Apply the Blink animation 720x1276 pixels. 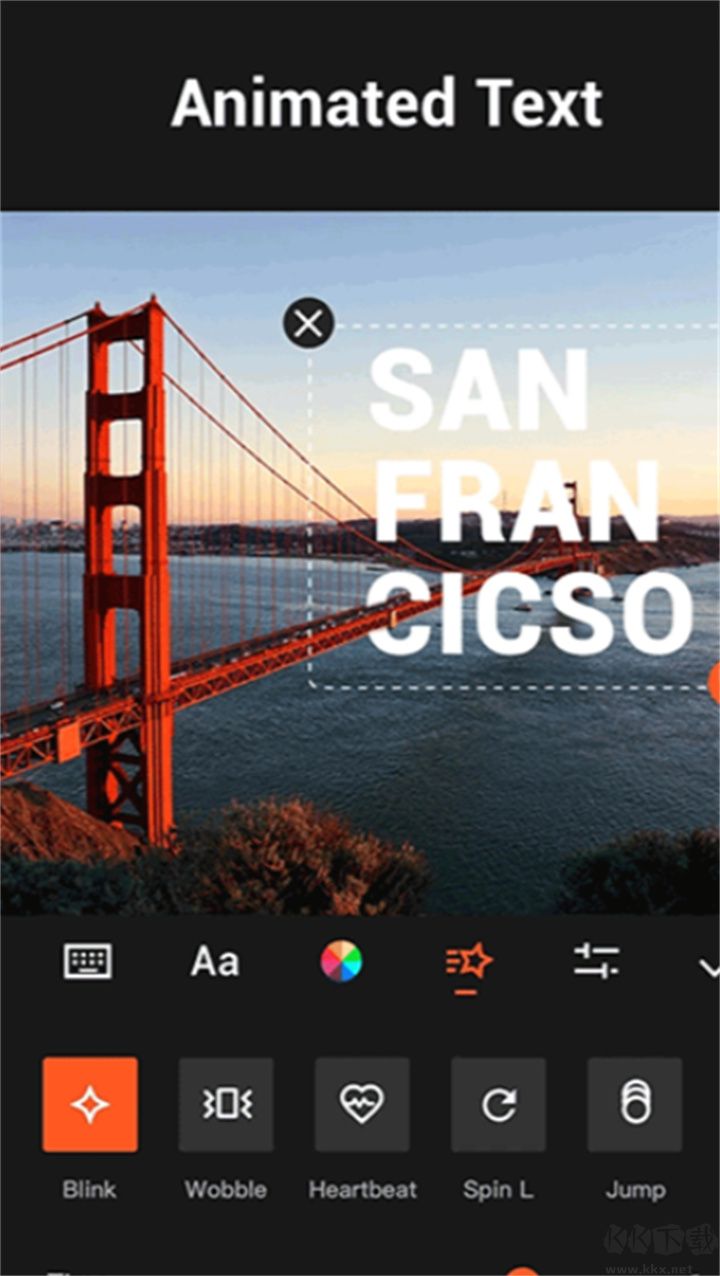tap(90, 1104)
